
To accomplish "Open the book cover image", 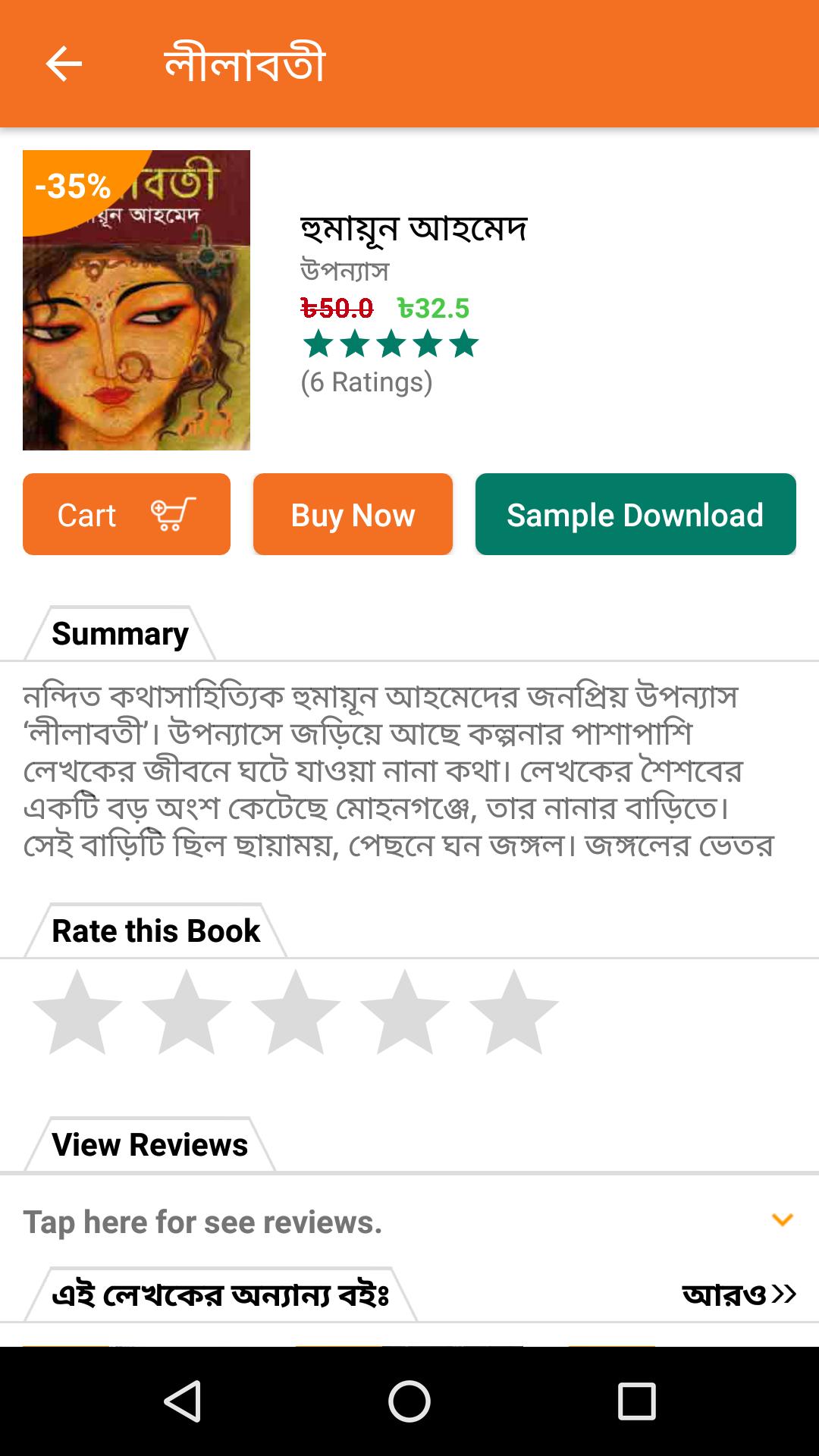I will [x=136, y=300].
